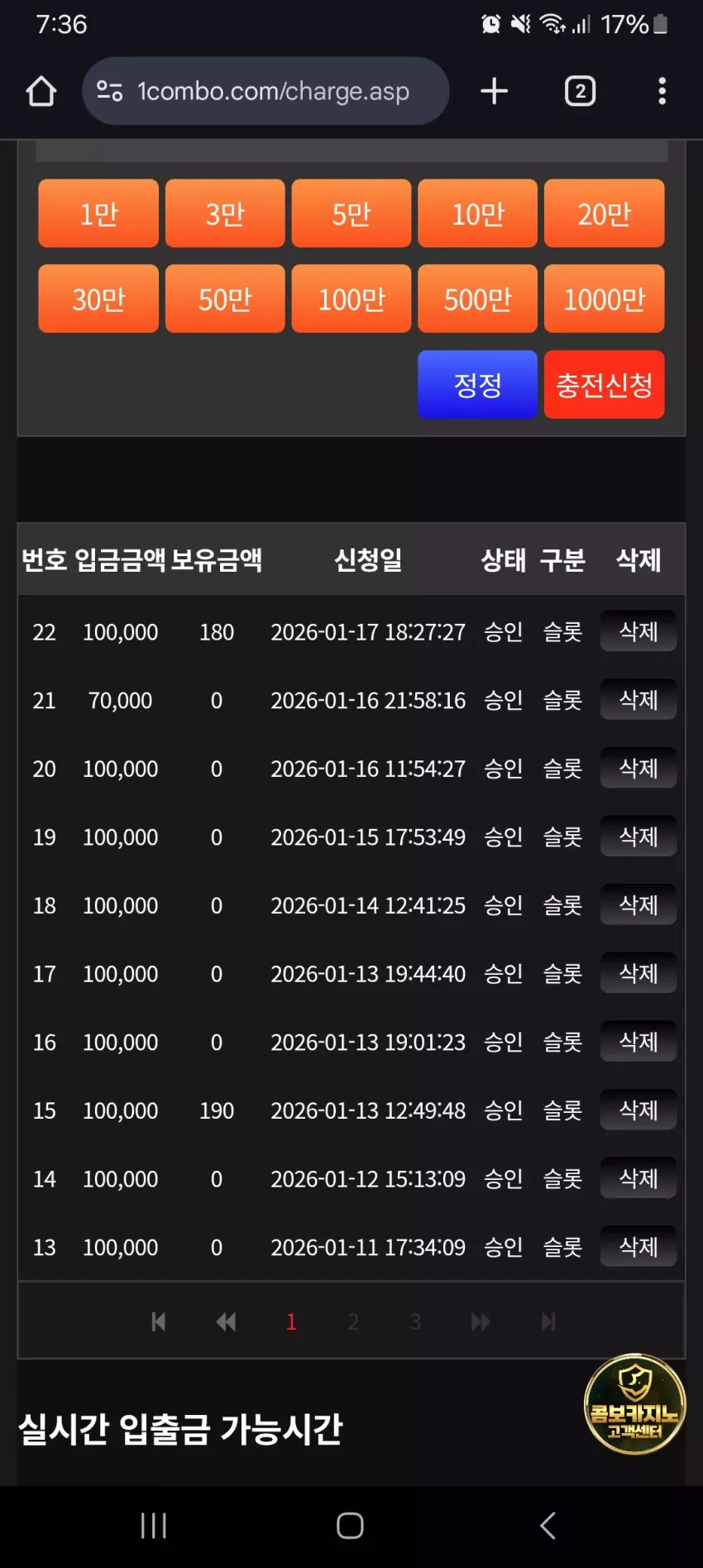Image resolution: width=703 pixels, height=1568 pixels.
Task: Choose the 10만 amount button
Action: [x=478, y=213]
